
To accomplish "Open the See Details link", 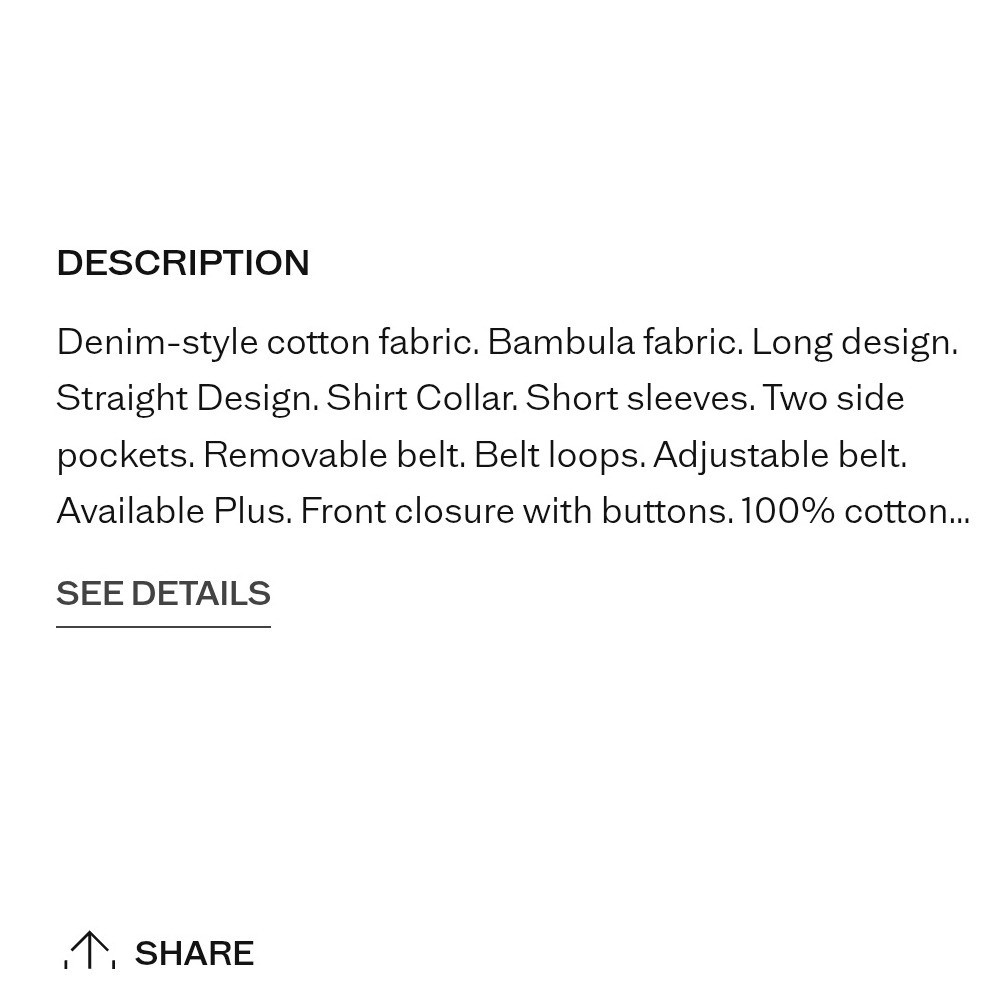I will 163,594.
